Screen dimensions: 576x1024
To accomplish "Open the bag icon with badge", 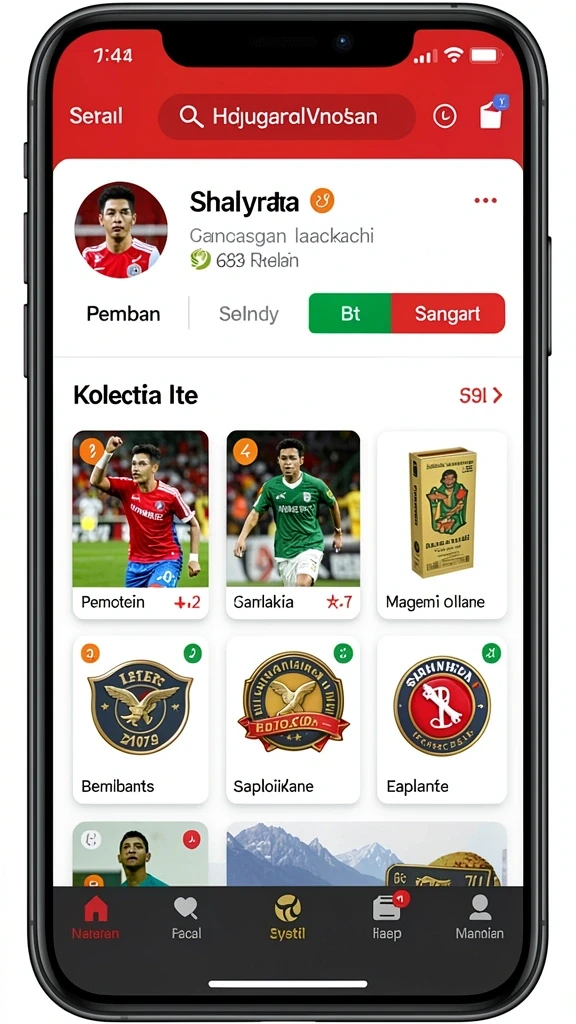I will pos(491,112).
